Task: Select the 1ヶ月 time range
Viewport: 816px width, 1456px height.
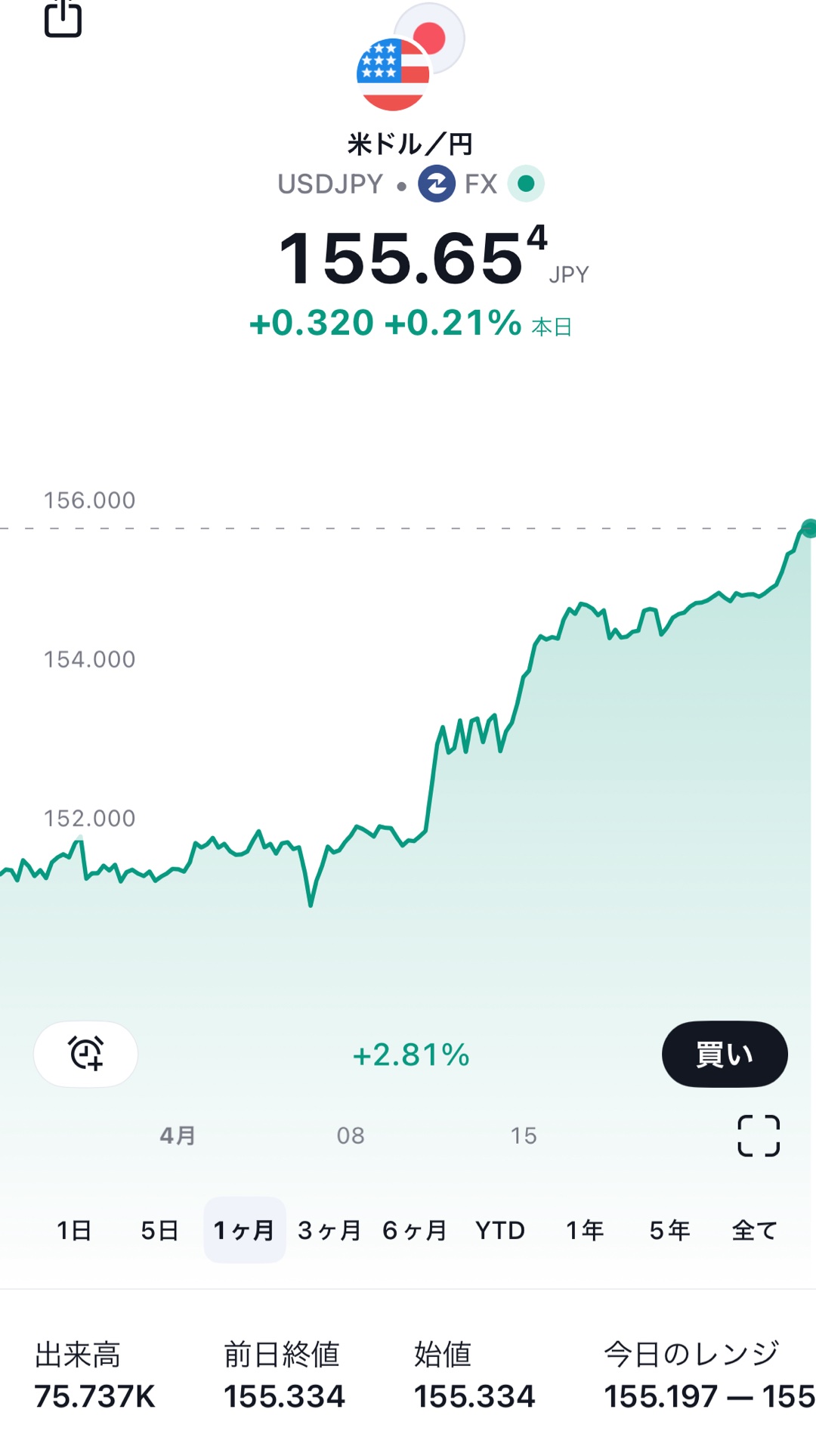Action: [x=244, y=1230]
